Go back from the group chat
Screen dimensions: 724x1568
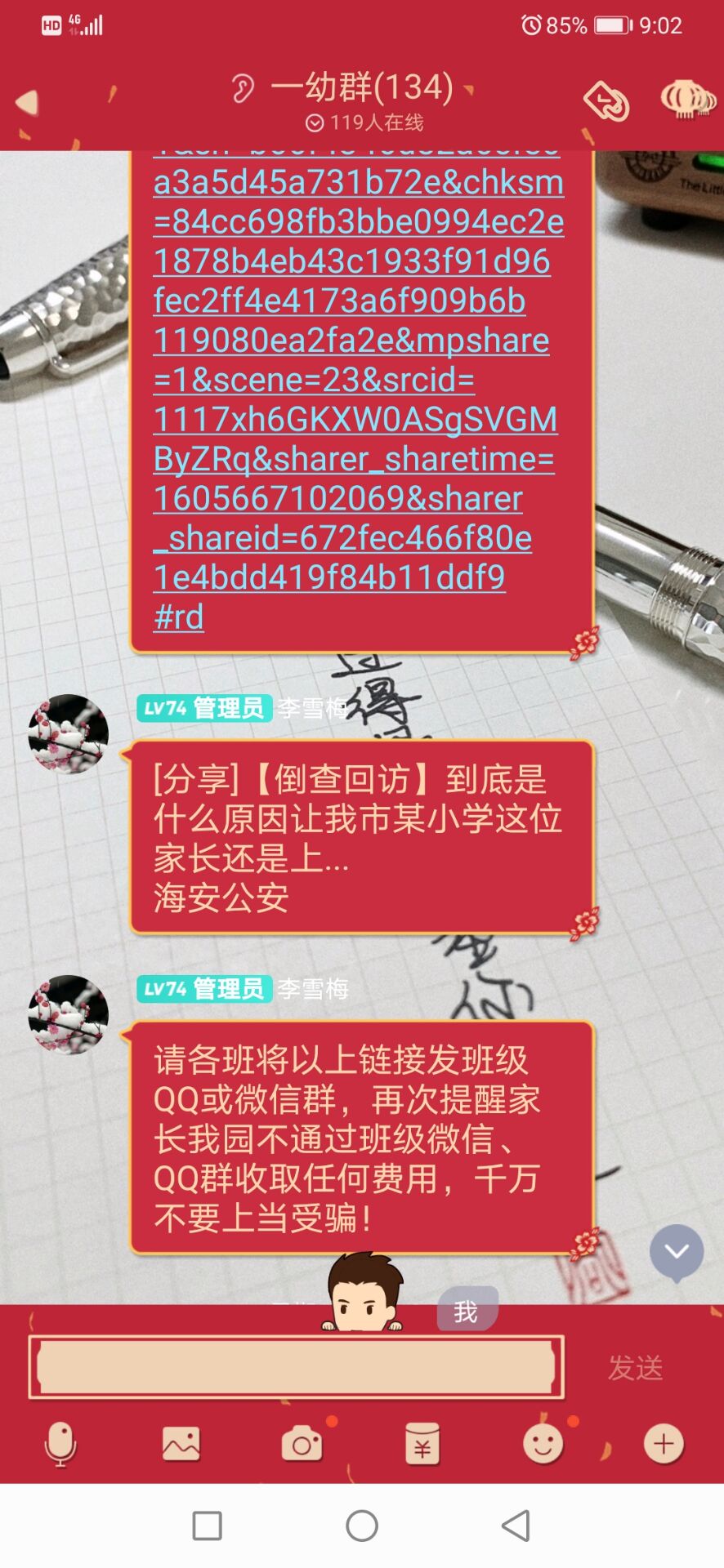pos(27,102)
